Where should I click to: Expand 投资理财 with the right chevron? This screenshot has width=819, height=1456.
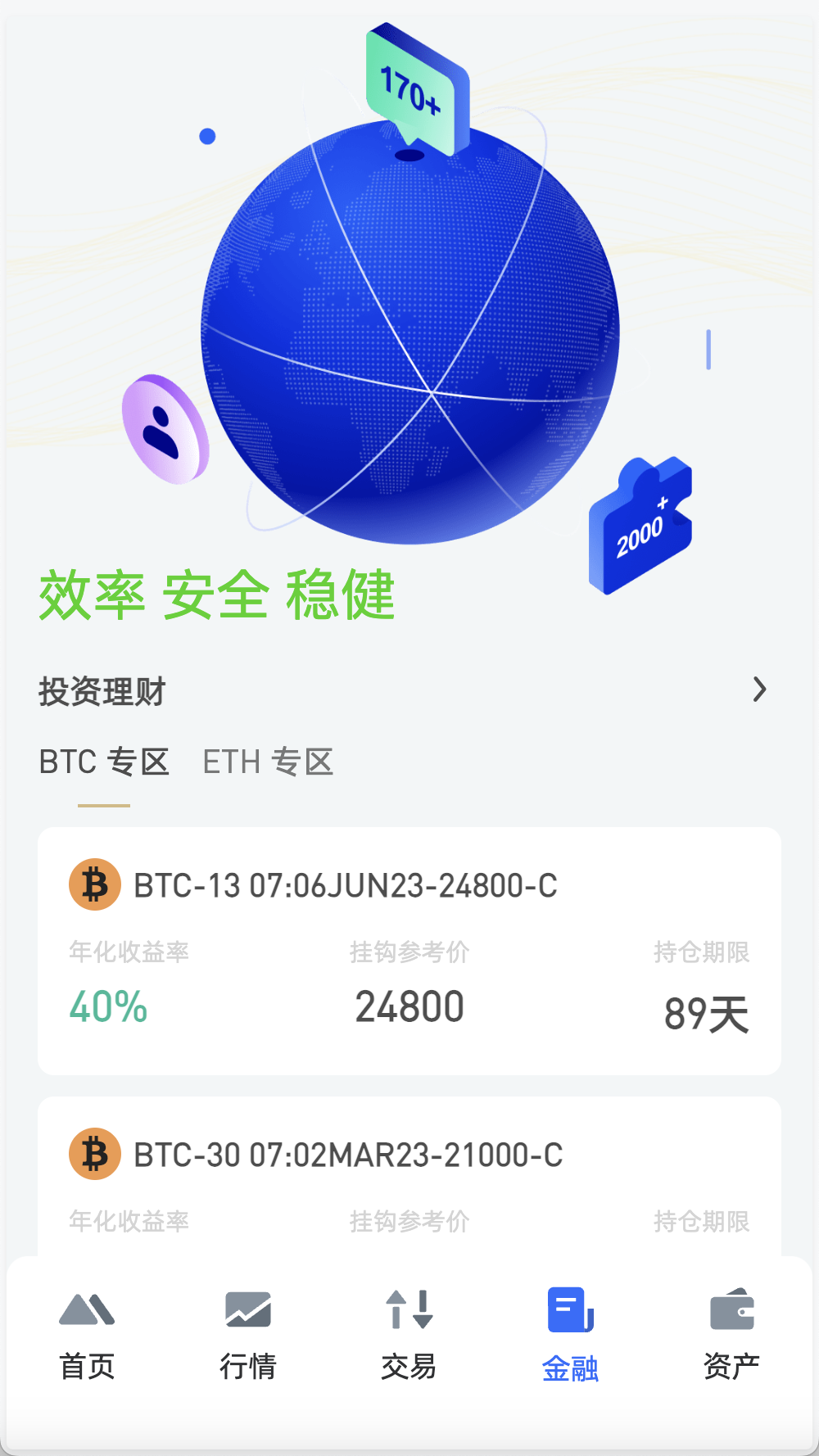(760, 690)
